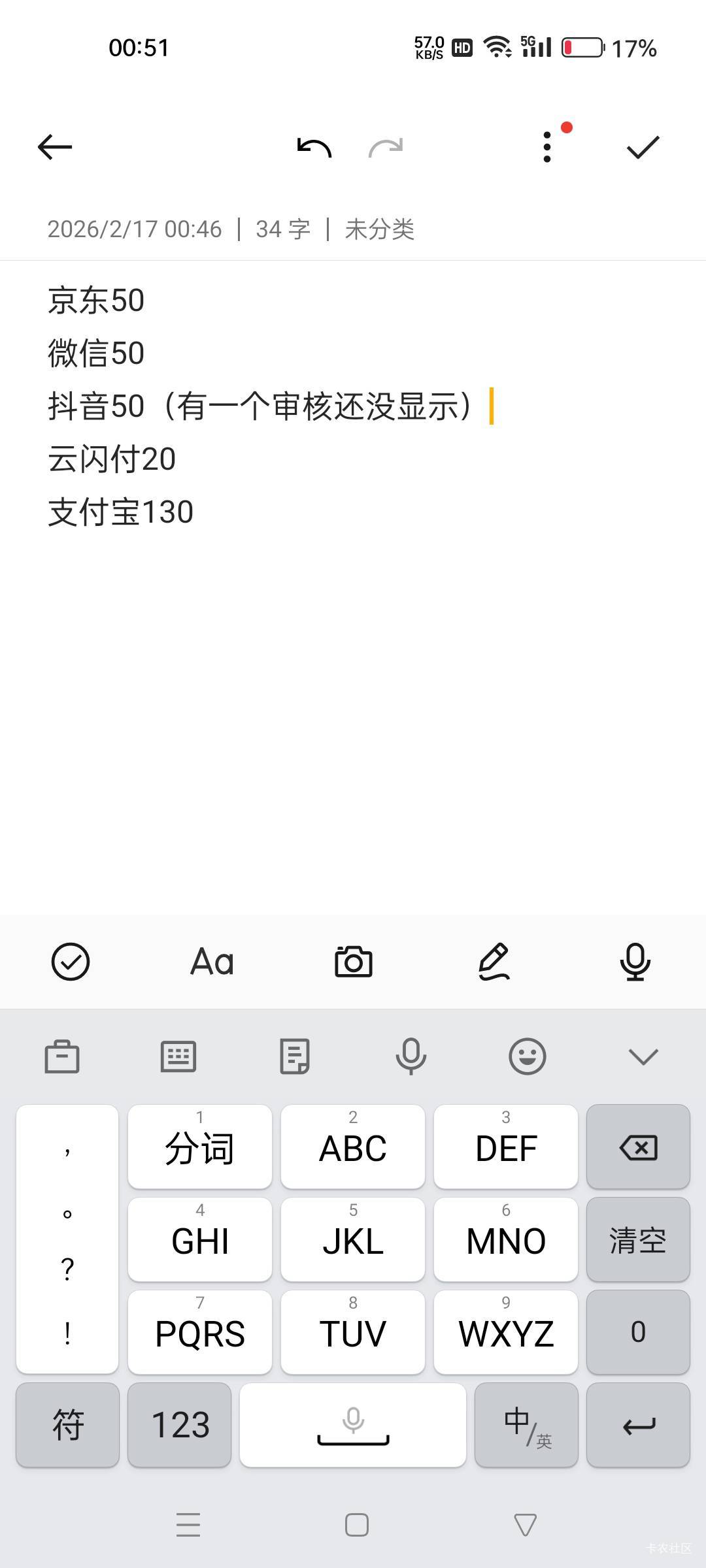Go back from the note editor
Viewport: 706px width, 1568px height.
click(55, 147)
